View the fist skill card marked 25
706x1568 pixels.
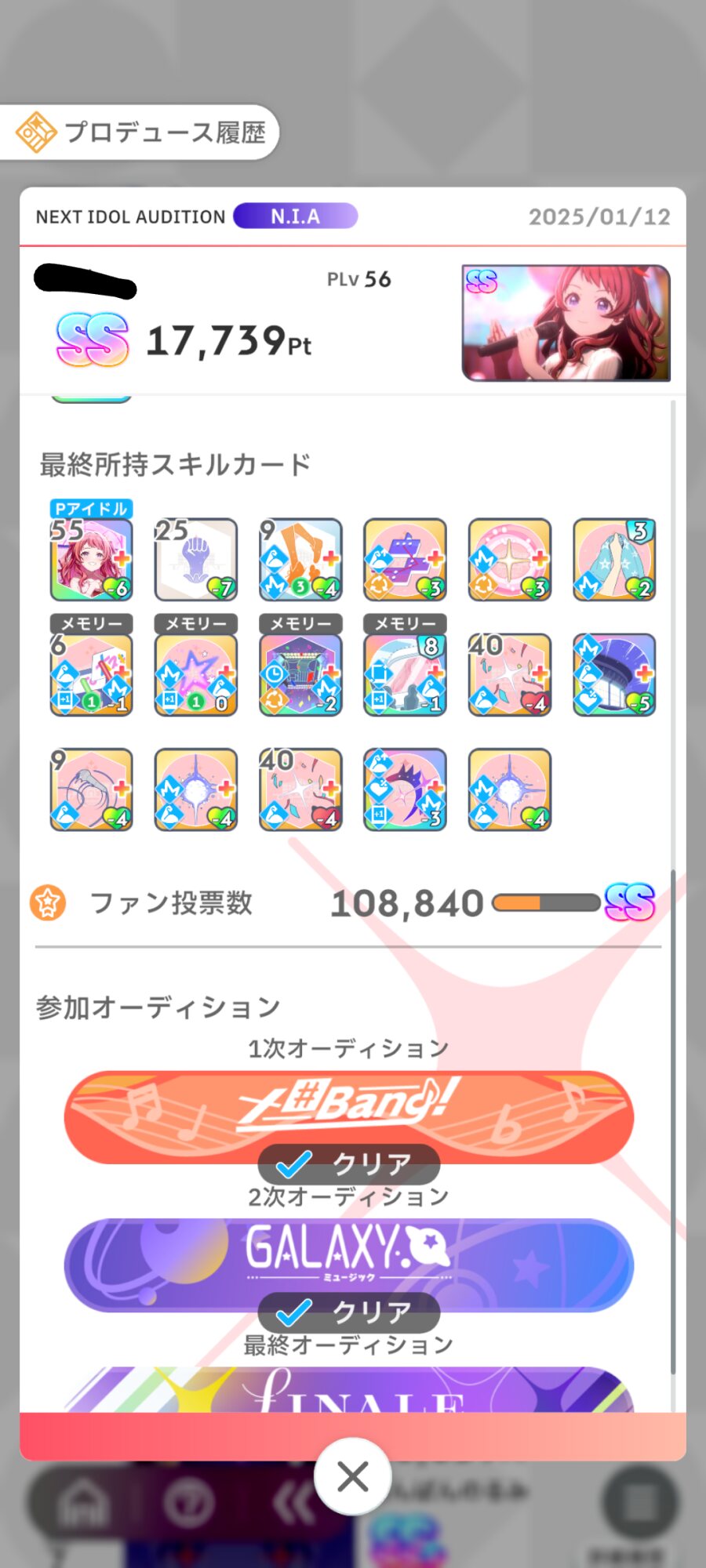[196, 558]
